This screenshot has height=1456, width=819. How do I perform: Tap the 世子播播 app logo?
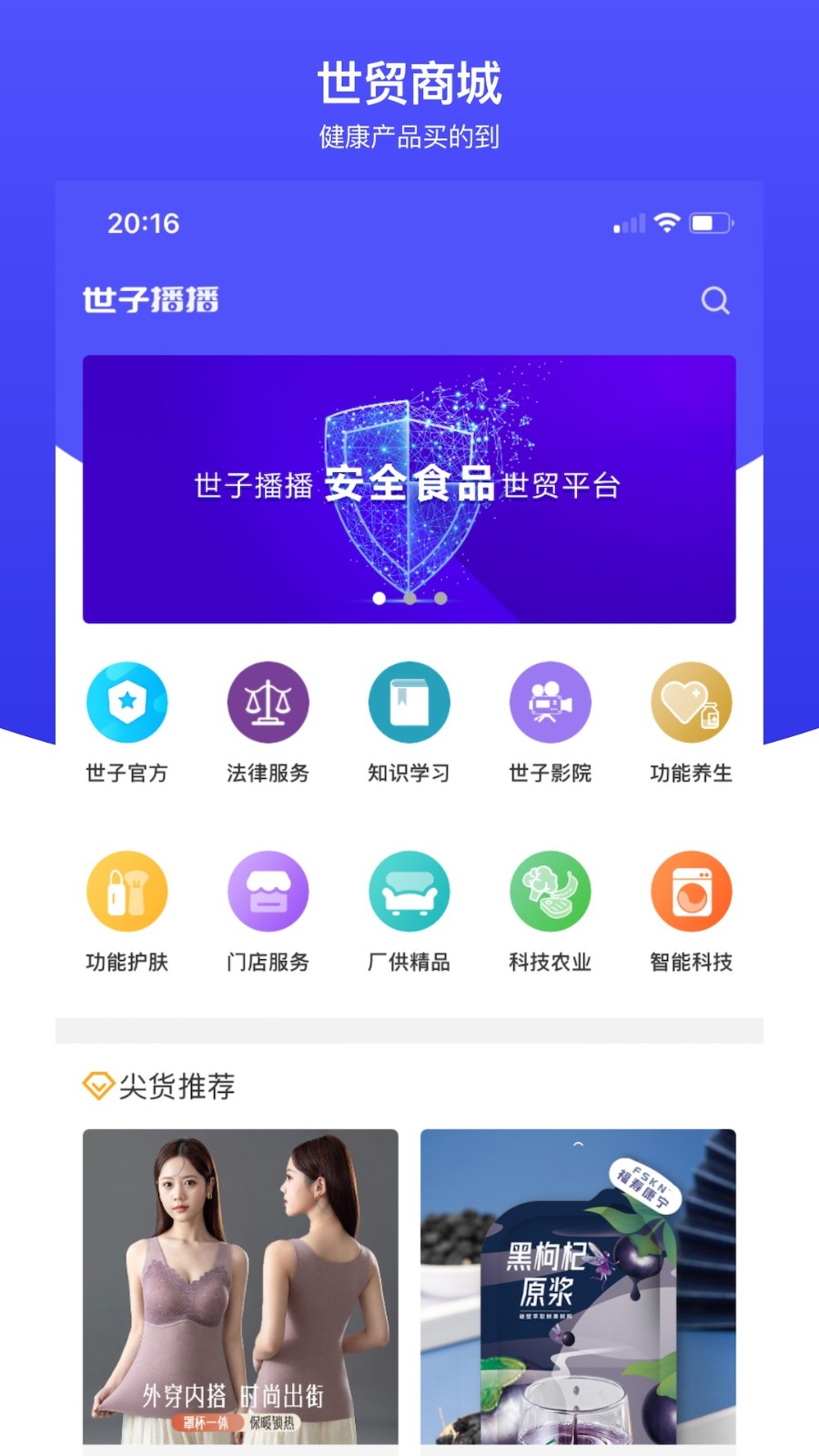[x=151, y=298]
